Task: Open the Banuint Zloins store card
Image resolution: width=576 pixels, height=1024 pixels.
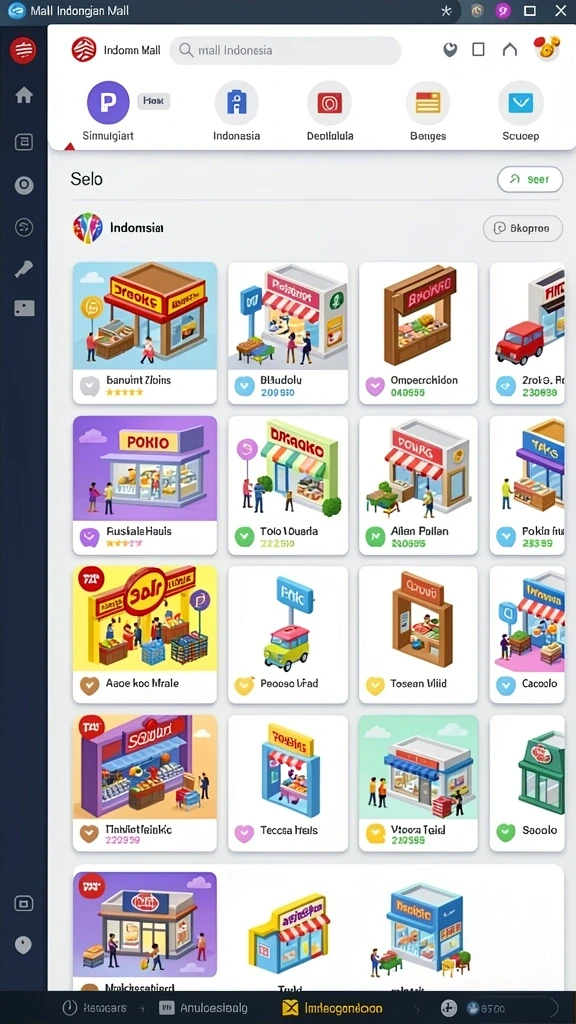Action: click(x=144, y=333)
